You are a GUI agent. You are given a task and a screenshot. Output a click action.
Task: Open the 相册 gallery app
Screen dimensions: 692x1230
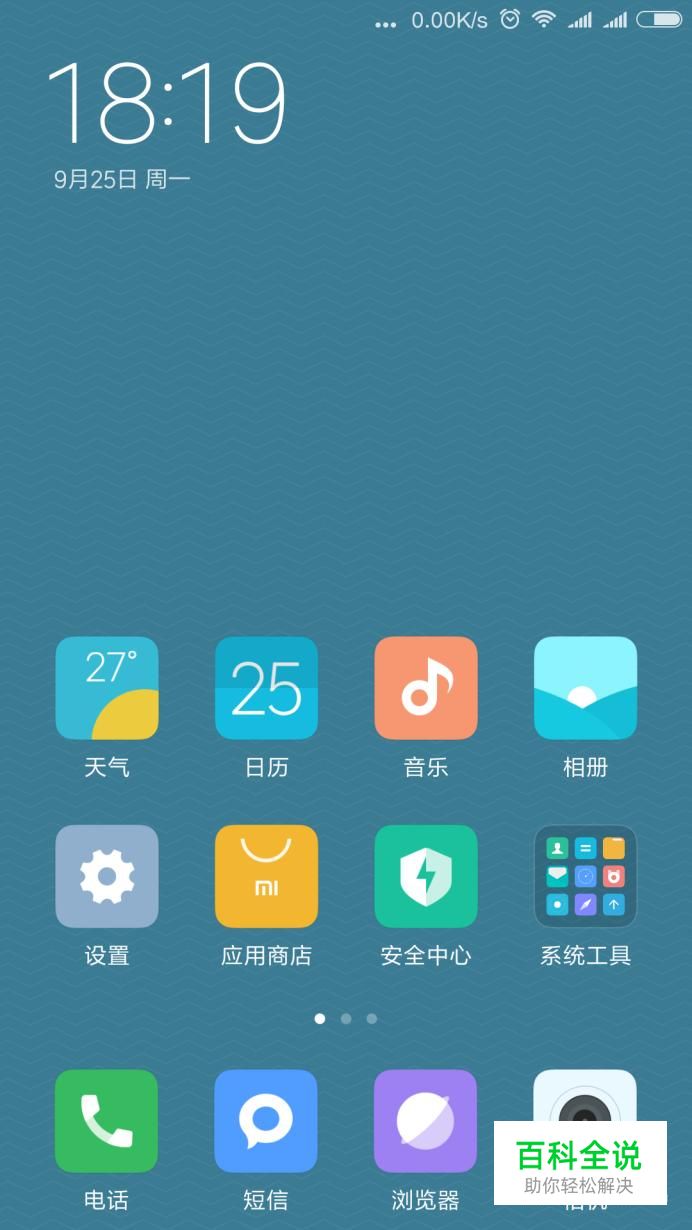586,688
